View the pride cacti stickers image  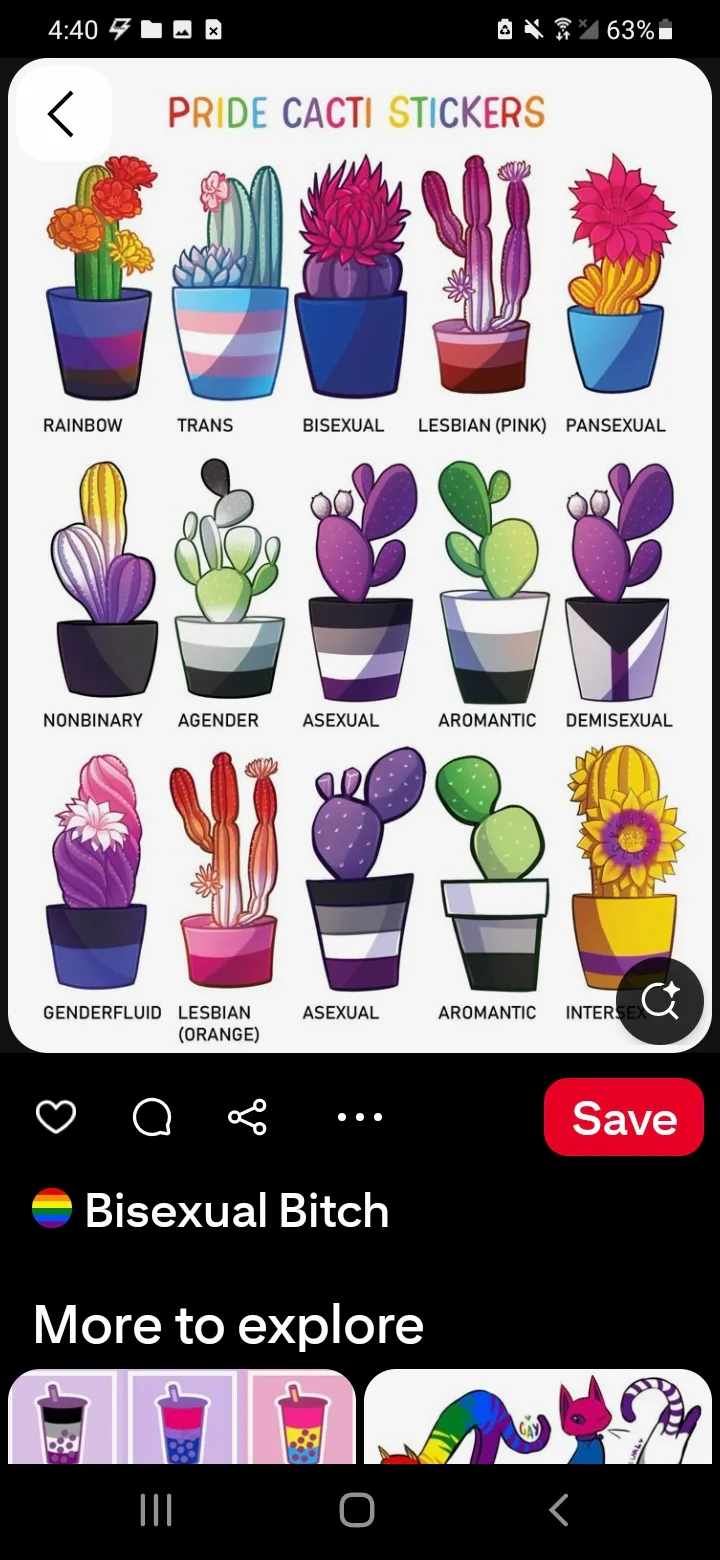coord(360,560)
